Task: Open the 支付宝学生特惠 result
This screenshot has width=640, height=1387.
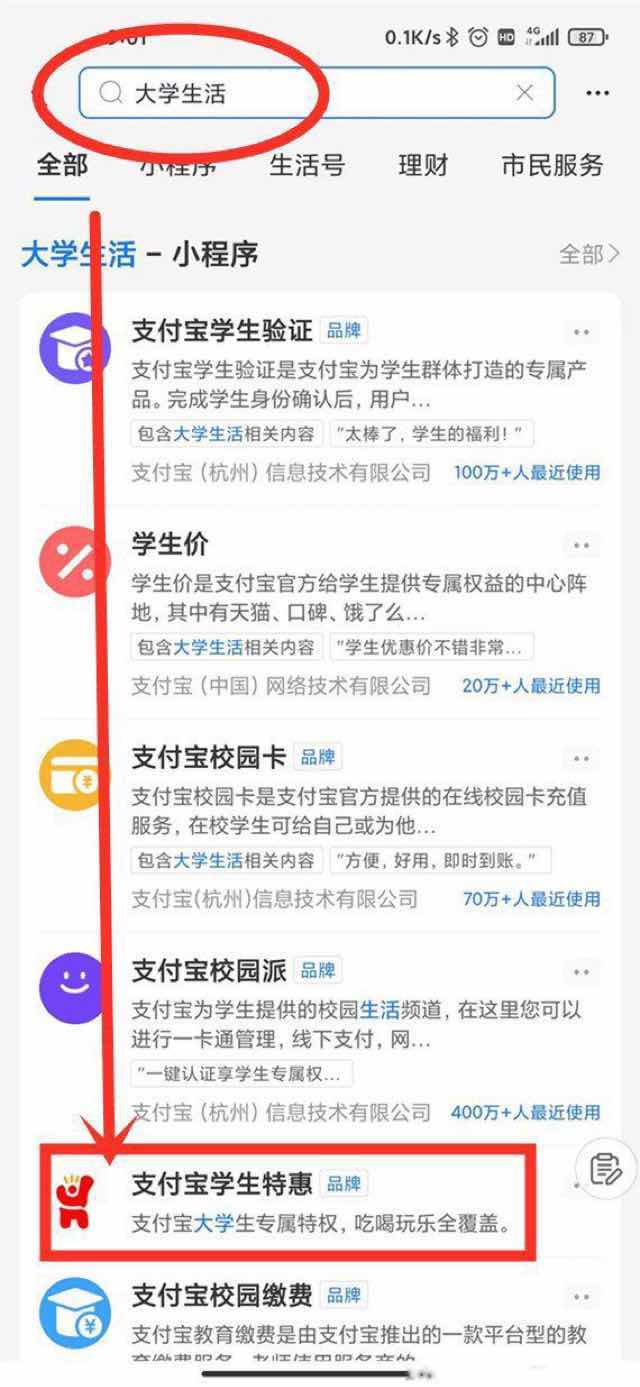Action: [x=222, y=1185]
